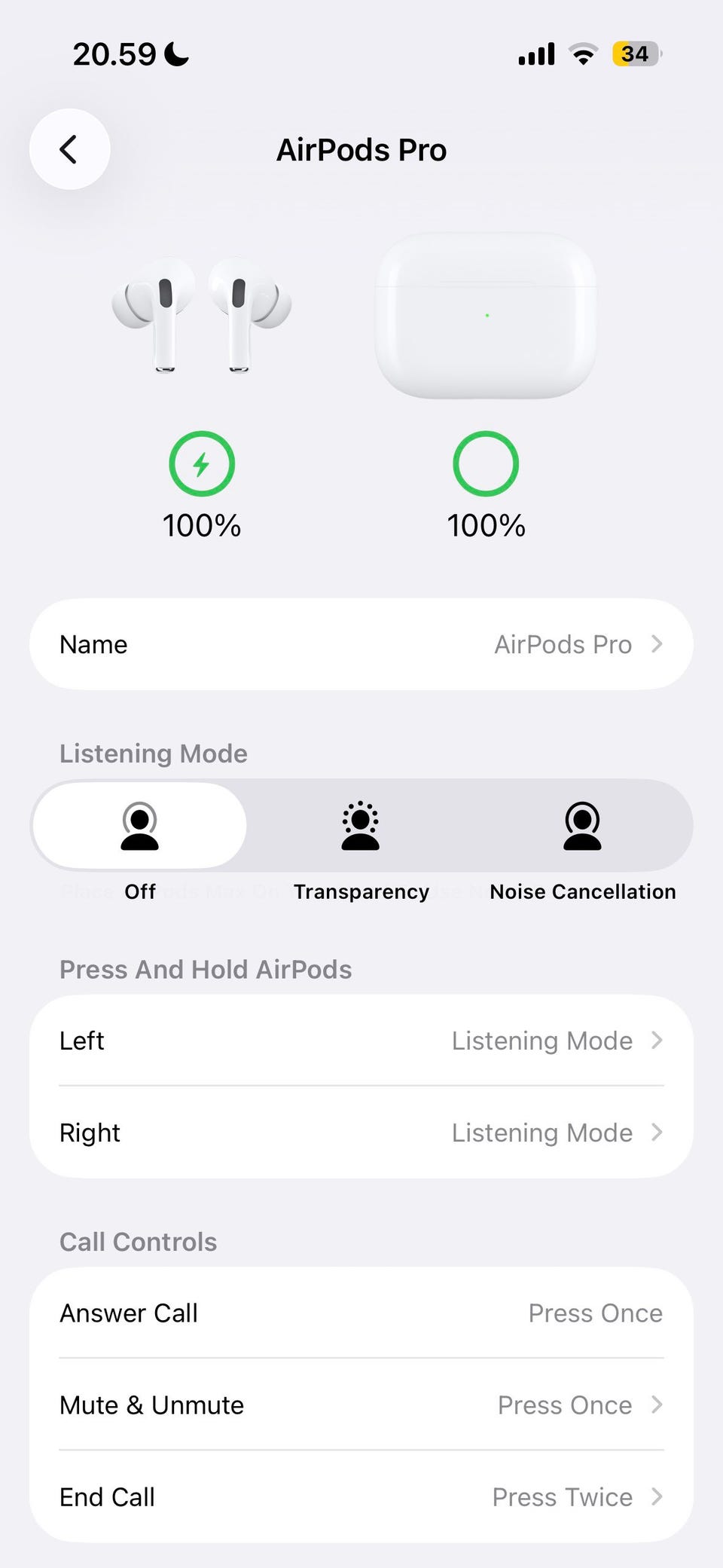Open the End Call control setting
Image resolution: width=723 pixels, height=1568 pixels.
pos(361,1497)
